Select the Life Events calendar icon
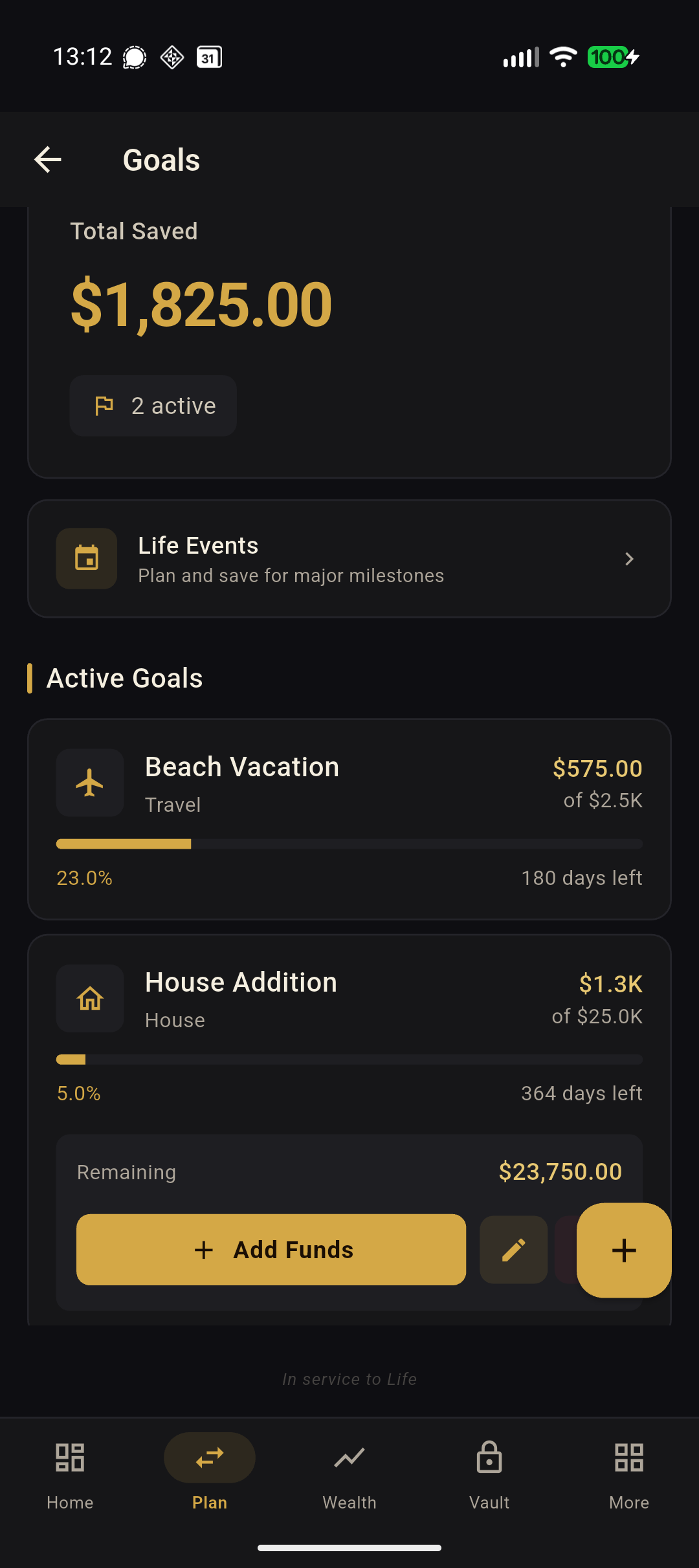Image resolution: width=699 pixels, height=1568 pixels. click(87, 558)
